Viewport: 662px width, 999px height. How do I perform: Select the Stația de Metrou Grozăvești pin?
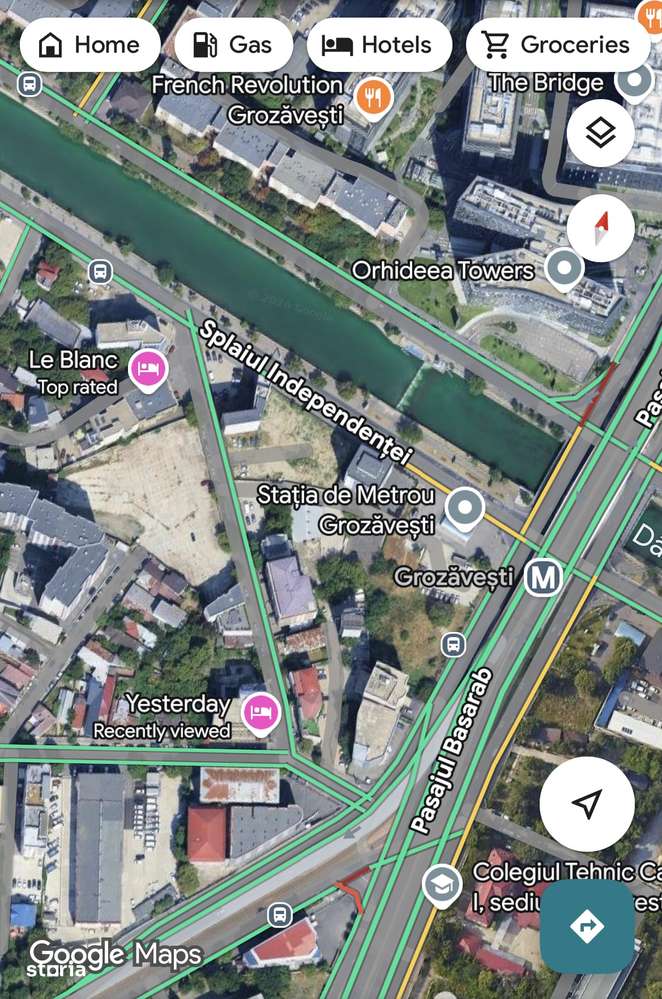tap(464, 508)
